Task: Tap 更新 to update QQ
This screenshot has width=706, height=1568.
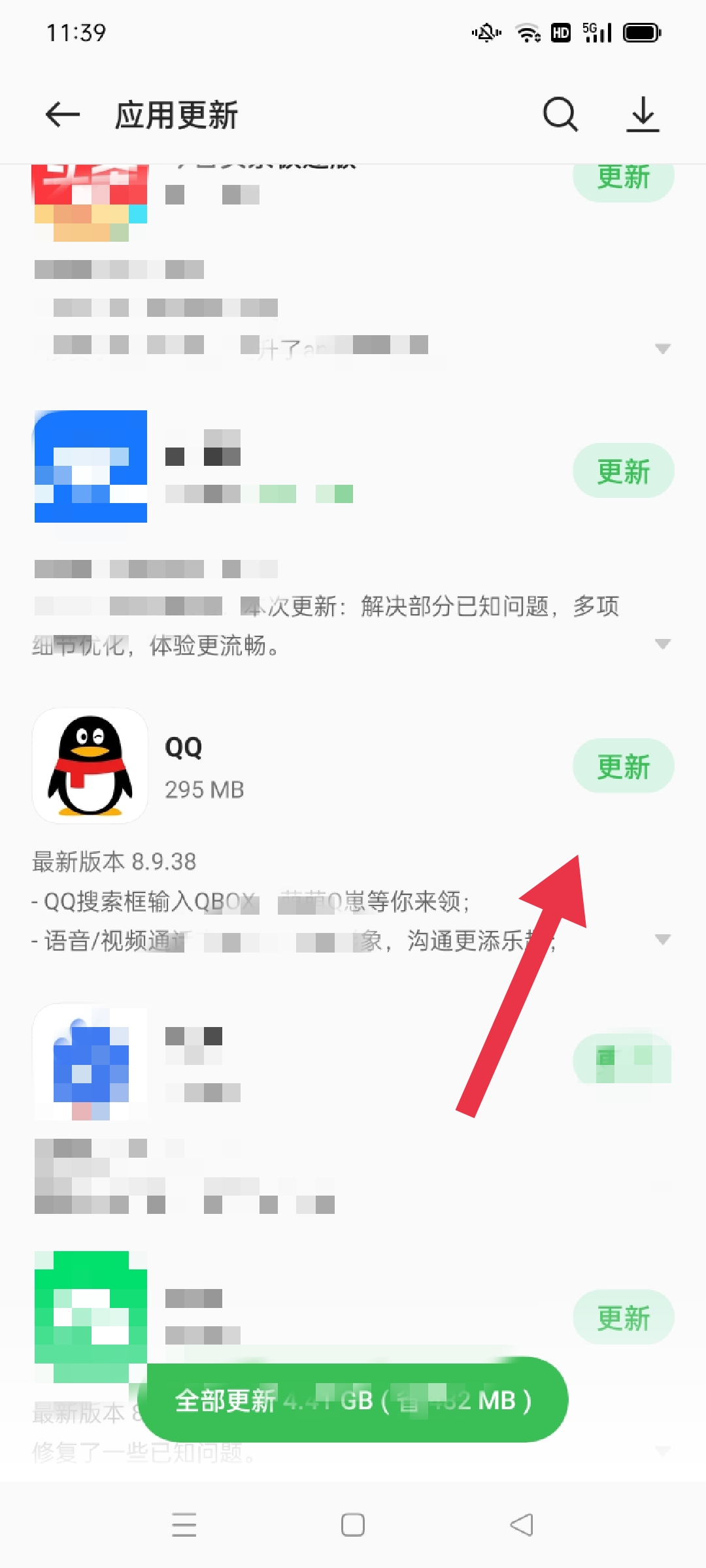Action: point(623,766)
